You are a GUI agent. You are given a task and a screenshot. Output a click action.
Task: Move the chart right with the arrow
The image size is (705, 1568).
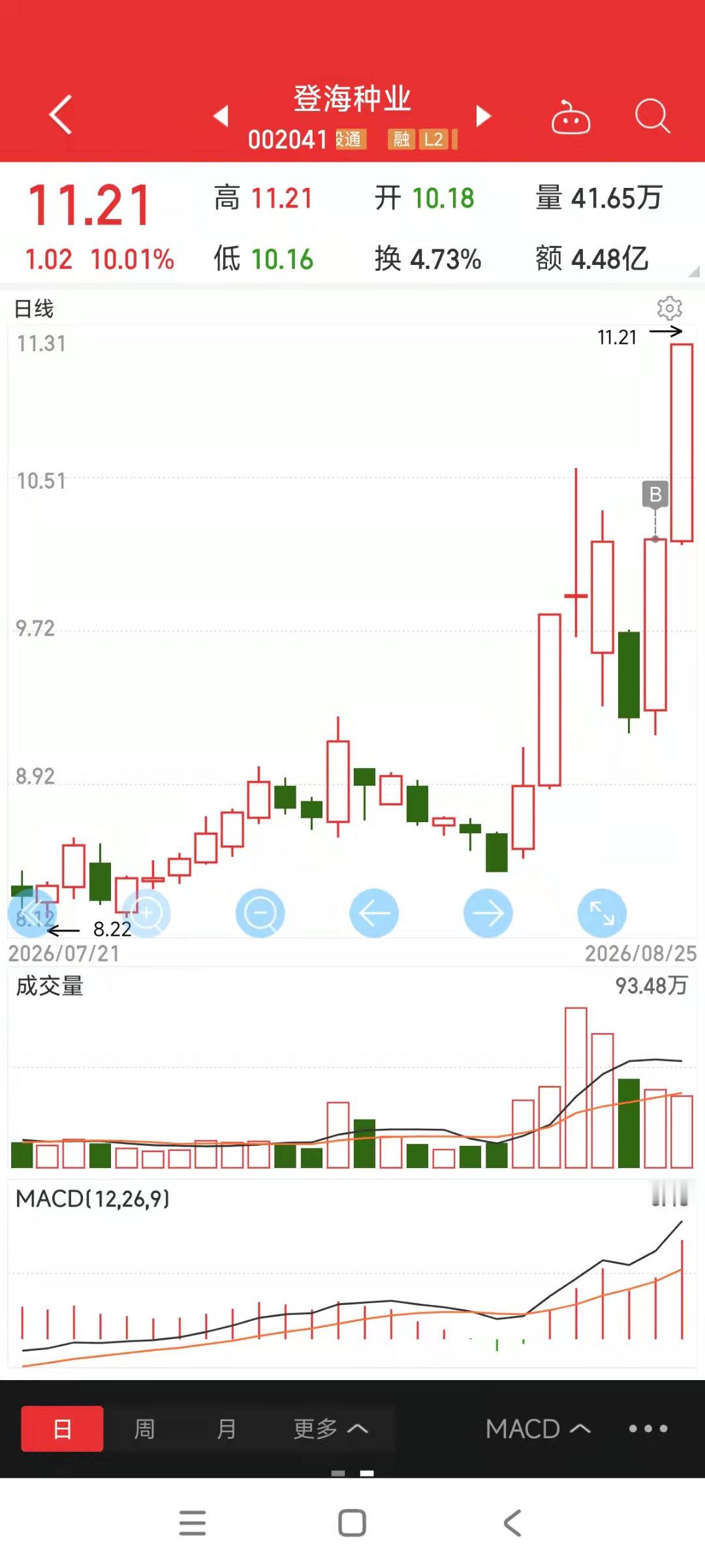pos(488,913)
